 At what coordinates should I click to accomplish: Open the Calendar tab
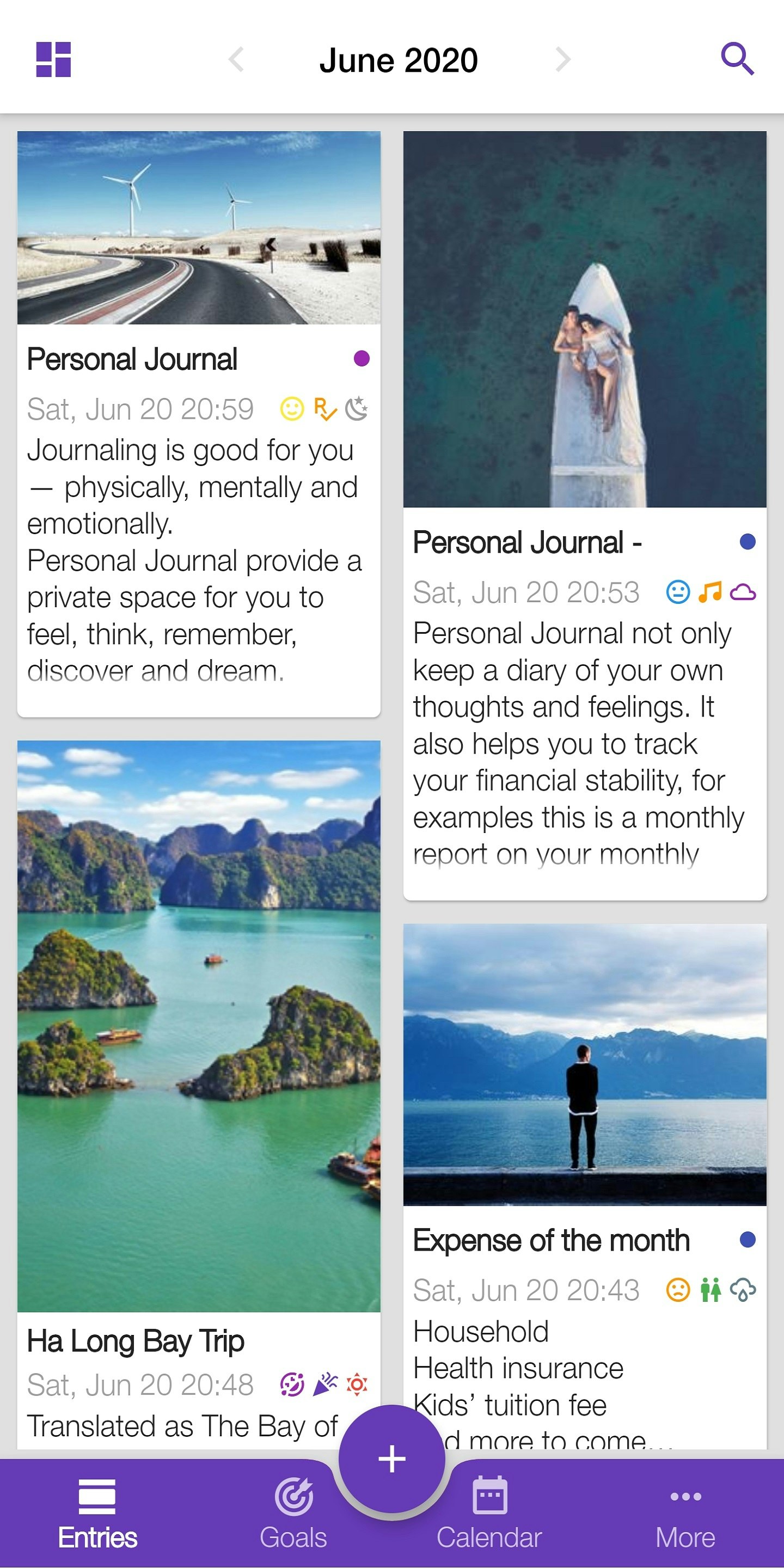point(490,1516)
